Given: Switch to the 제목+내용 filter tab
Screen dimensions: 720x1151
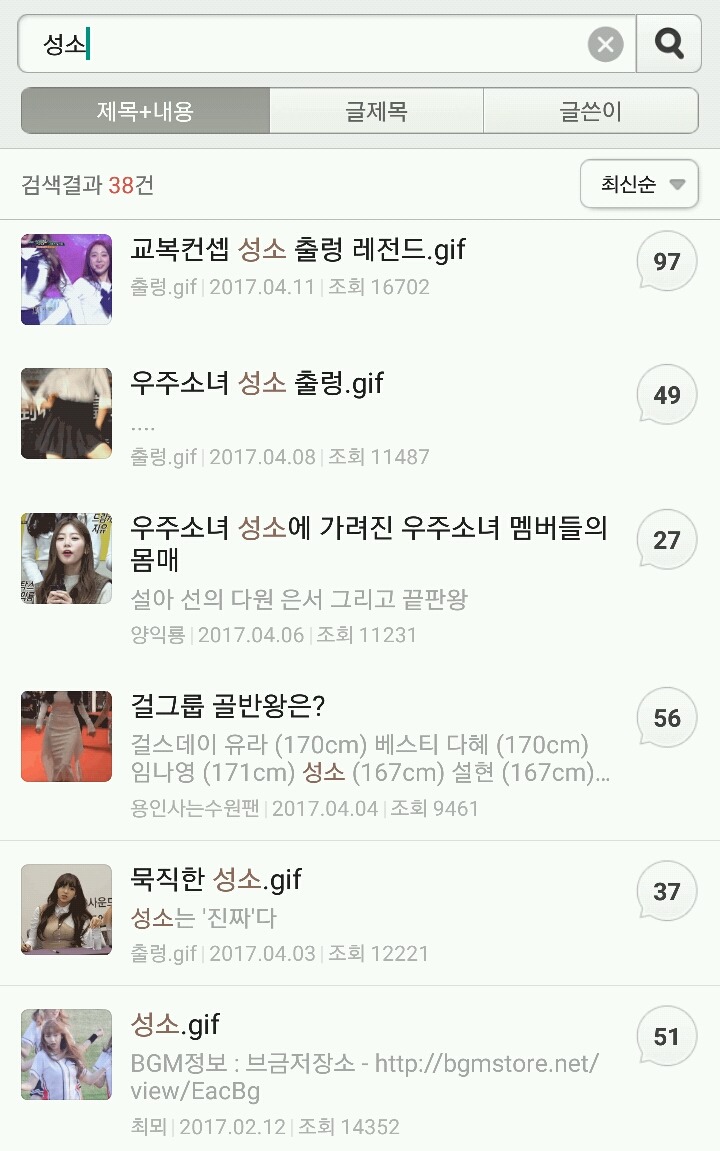Looking at the screenshot, I should 145,111.
